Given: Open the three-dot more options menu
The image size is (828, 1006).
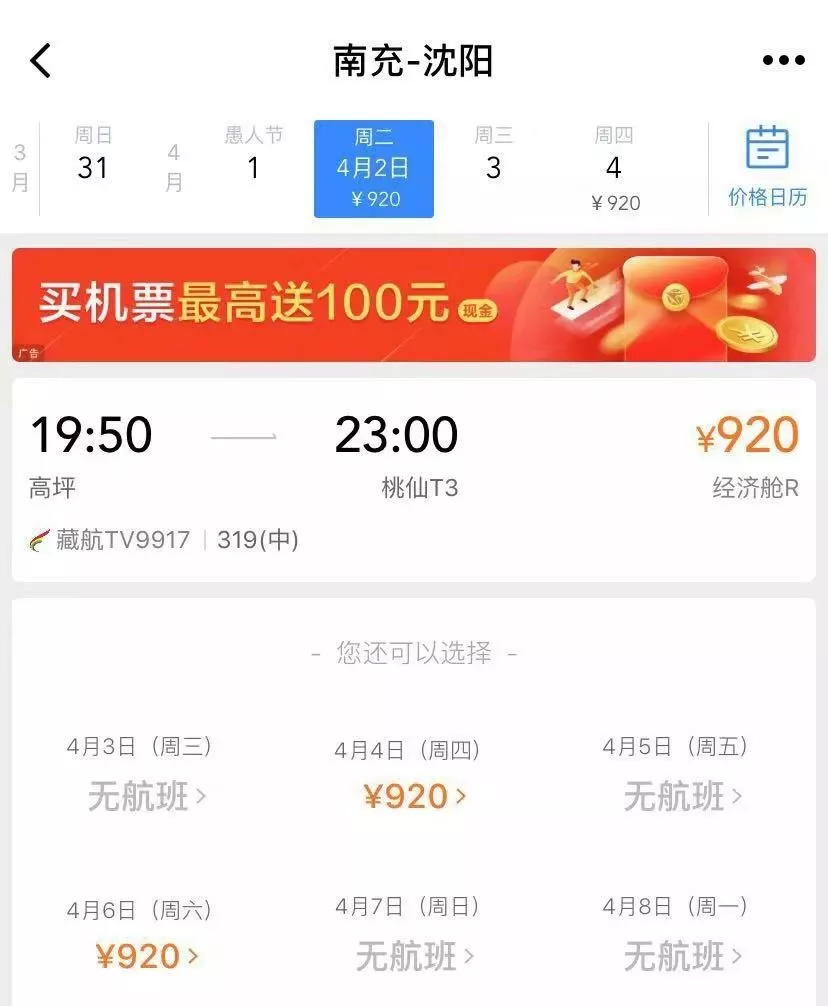Looking at the screenshot, I should click(x=783, y=61).
